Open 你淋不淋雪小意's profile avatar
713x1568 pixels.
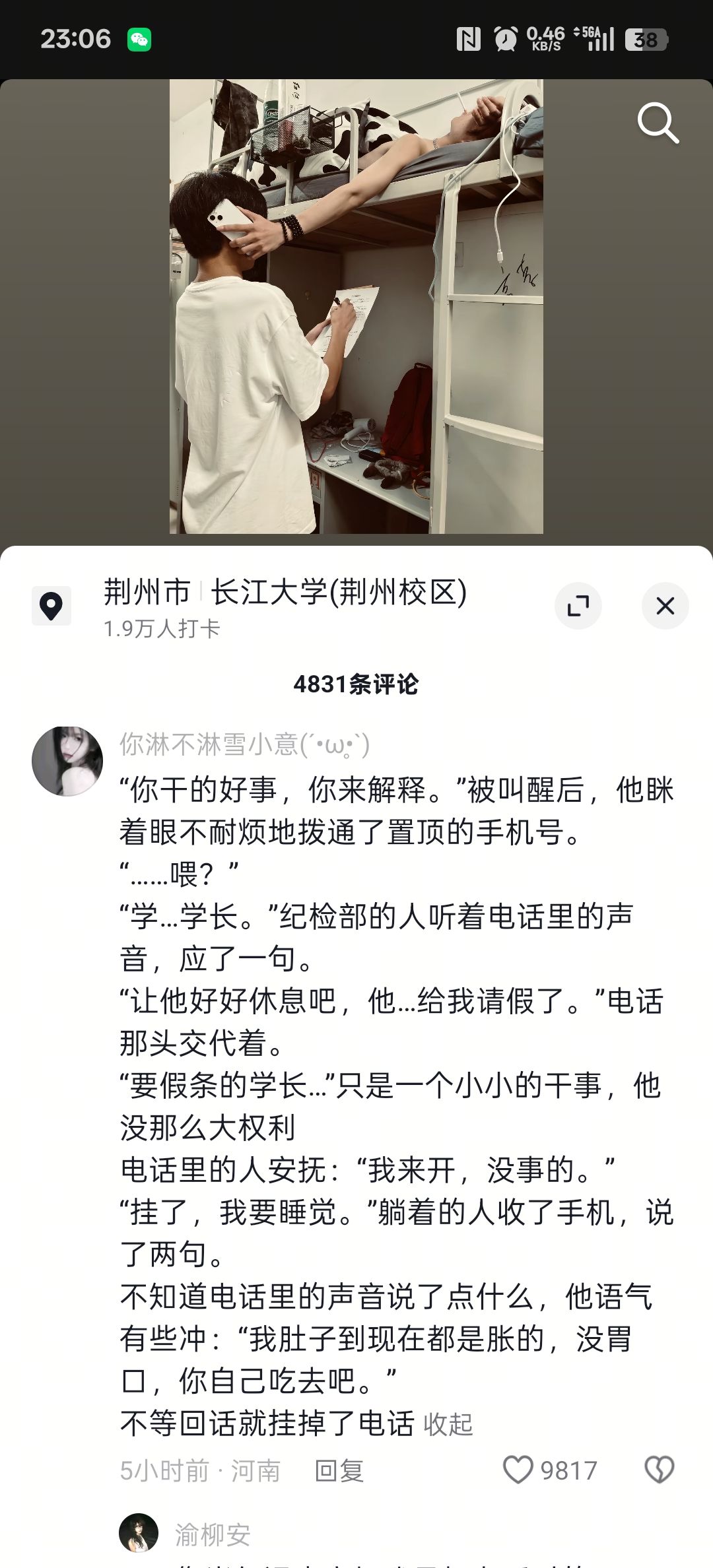[67, 761]
